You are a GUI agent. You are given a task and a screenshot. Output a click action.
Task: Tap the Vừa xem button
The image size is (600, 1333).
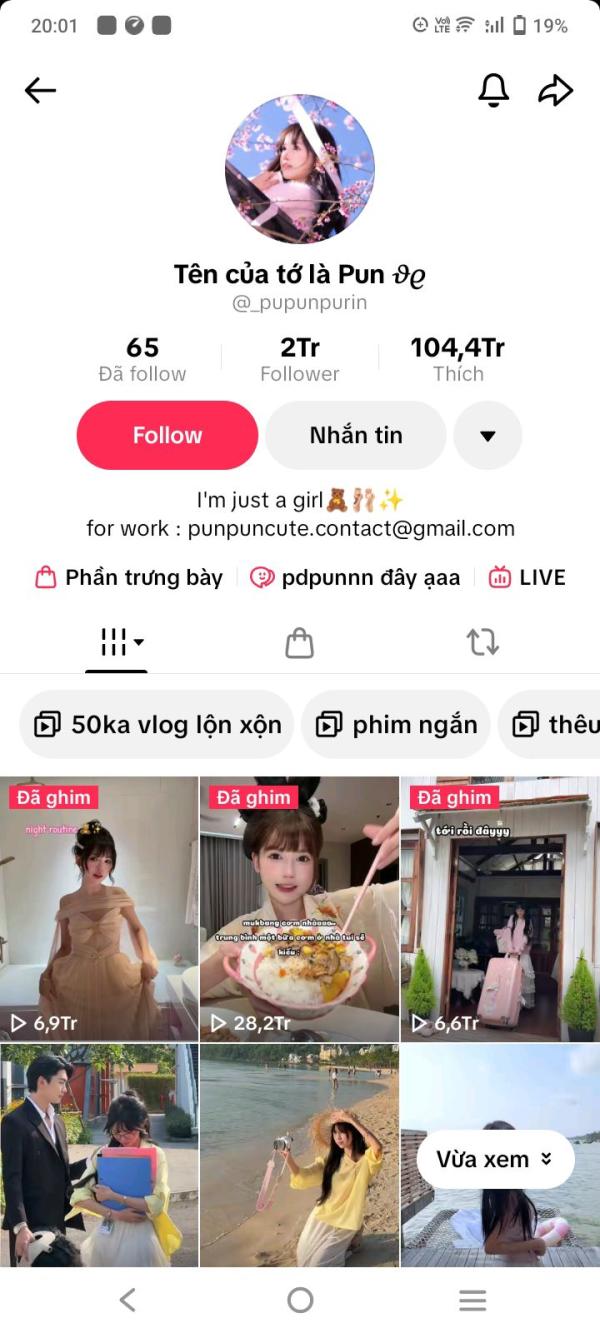(495, 1159)
